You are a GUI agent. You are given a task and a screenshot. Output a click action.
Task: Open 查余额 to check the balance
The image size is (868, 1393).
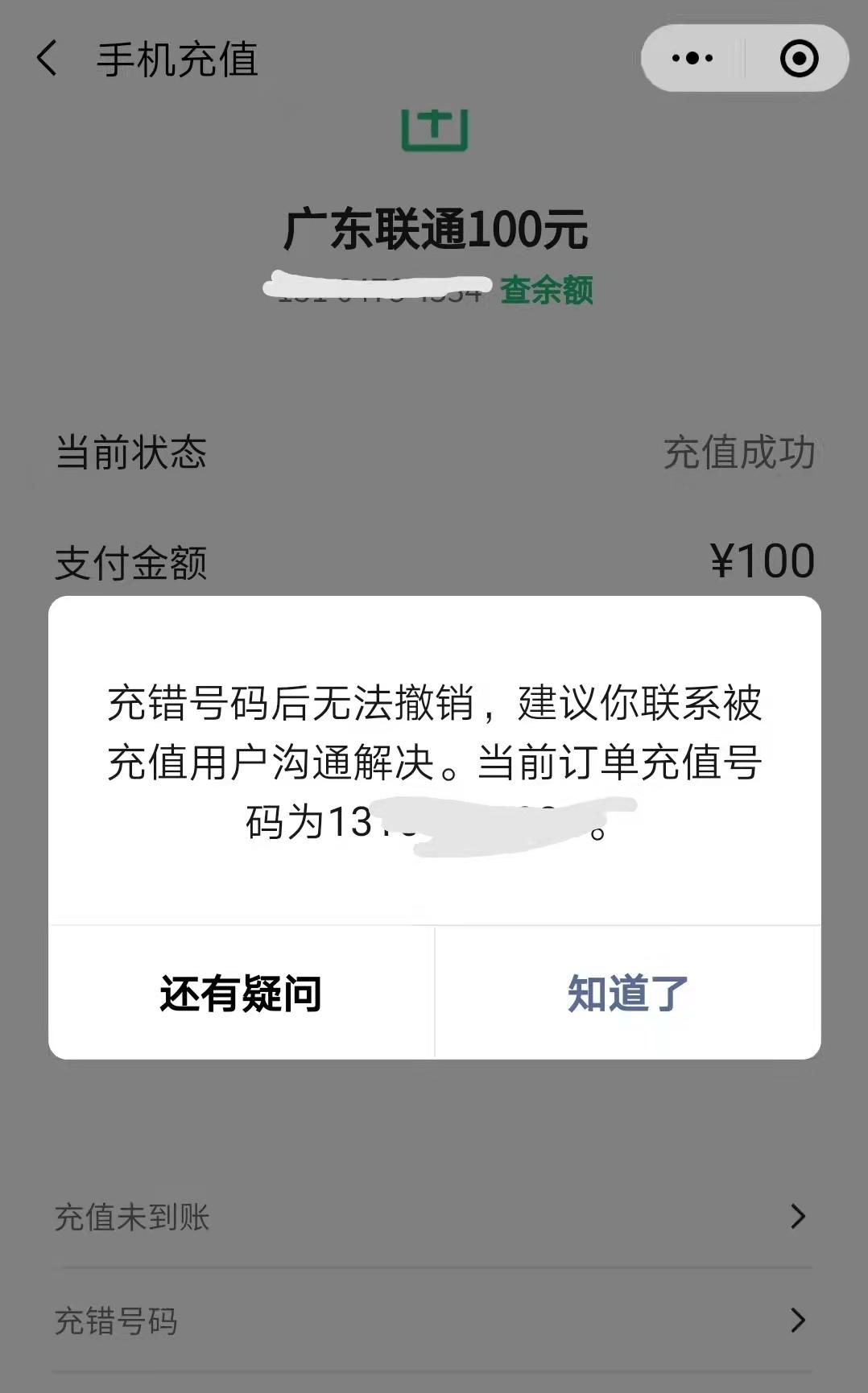547,292
